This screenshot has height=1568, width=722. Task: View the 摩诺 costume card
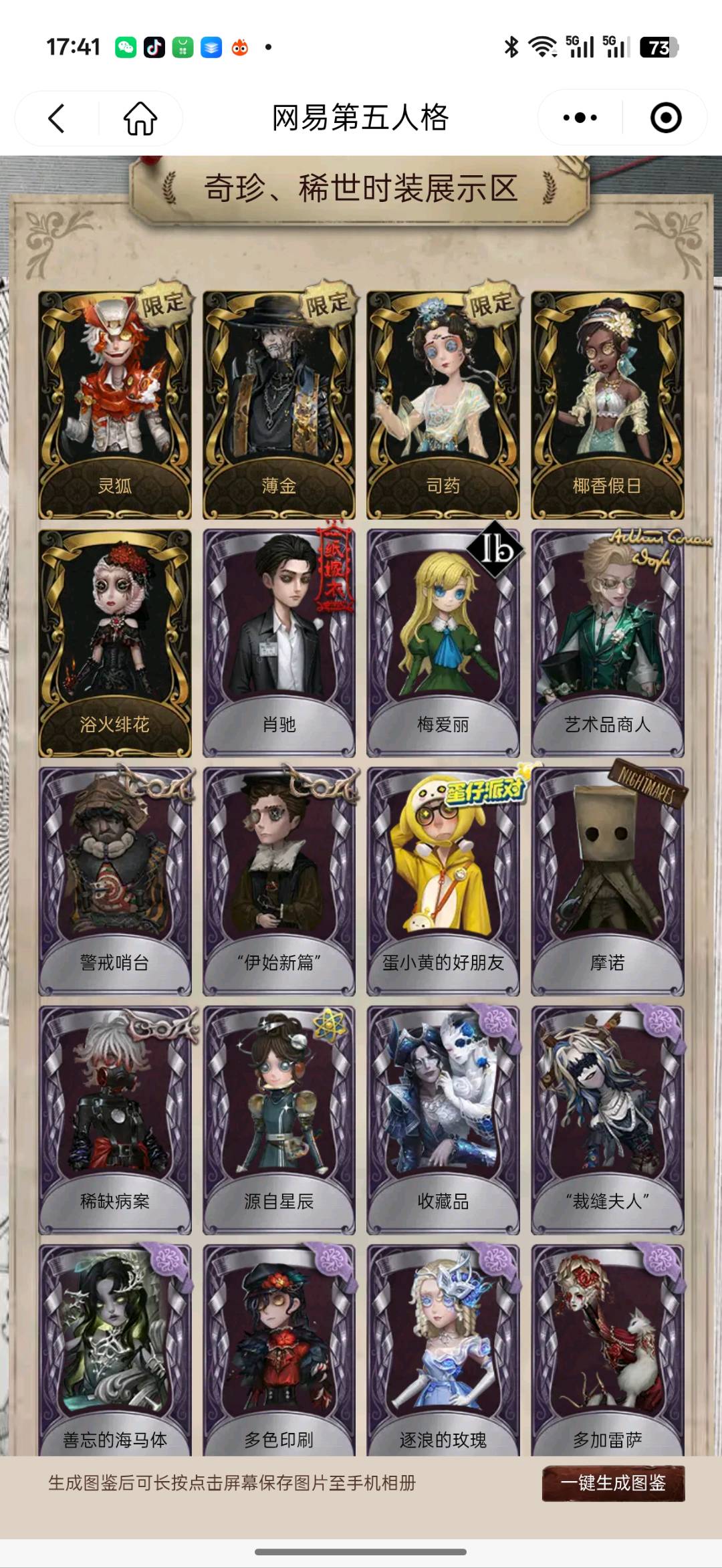click(607, 881)
